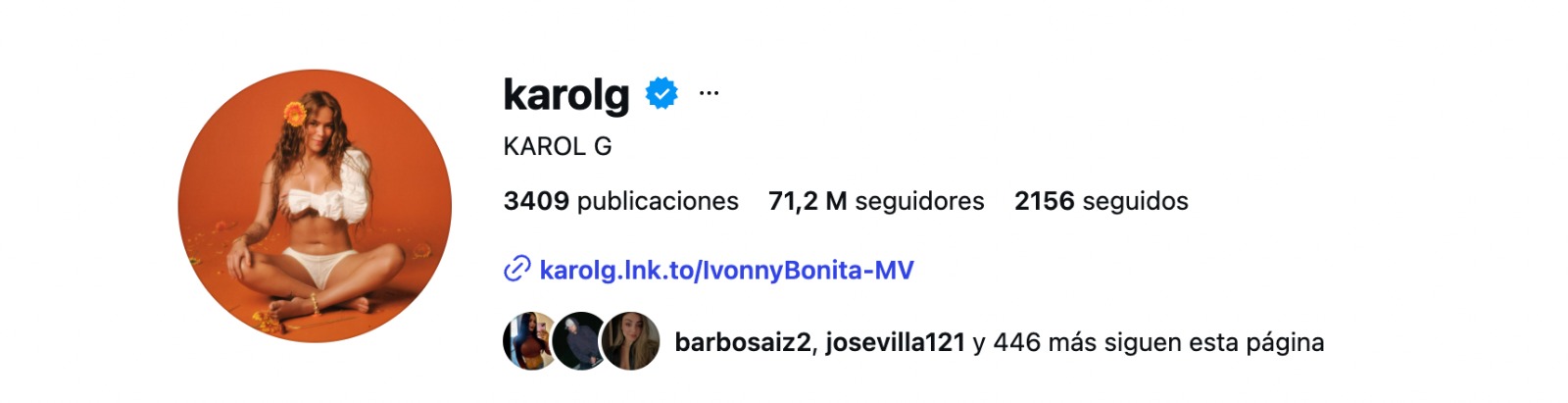Open the karolg.lnk.to/IvonnyBonita-MV link
The height and width of the screenshot is (403, 1568).
point(726,270)
